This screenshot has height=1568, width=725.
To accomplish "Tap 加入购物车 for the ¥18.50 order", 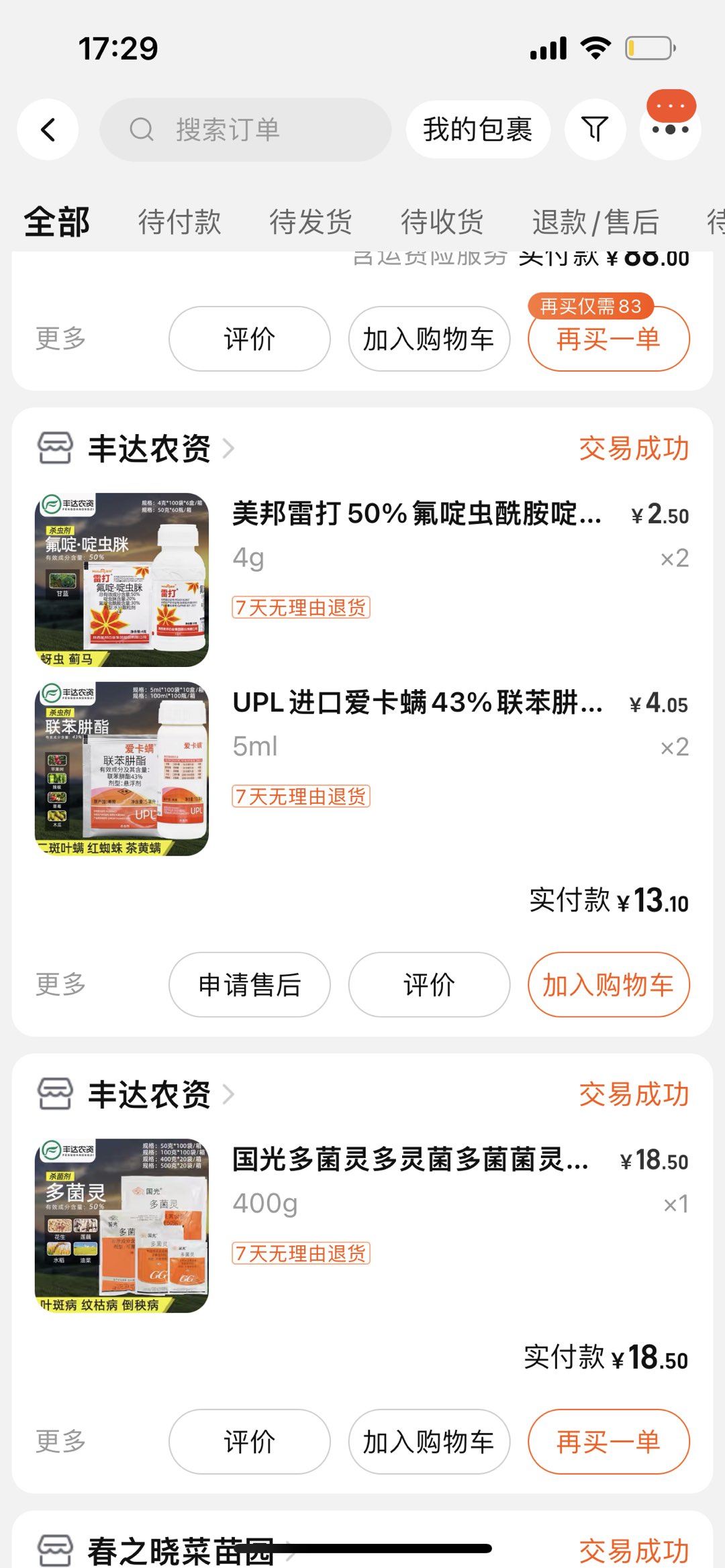I will pos(429,1442).
